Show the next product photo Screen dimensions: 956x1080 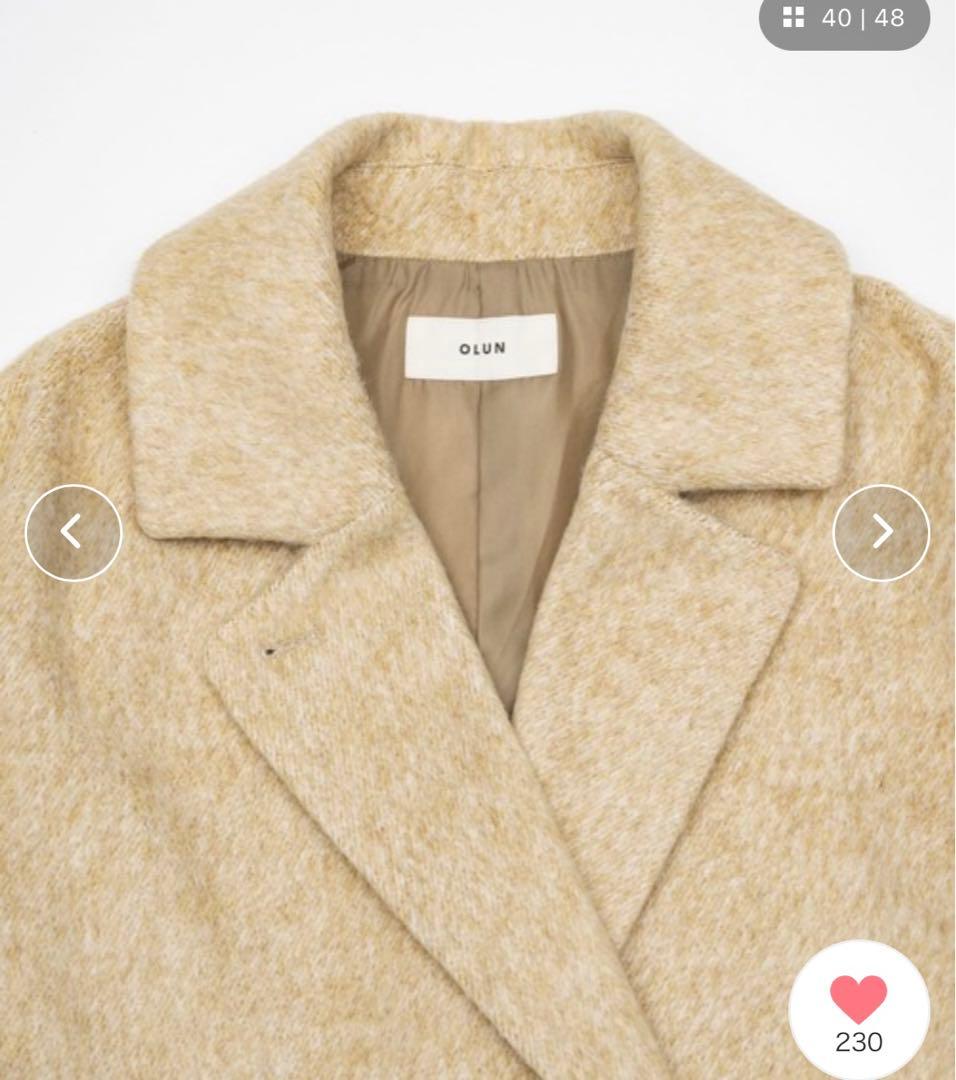click(x=881, y=532)
